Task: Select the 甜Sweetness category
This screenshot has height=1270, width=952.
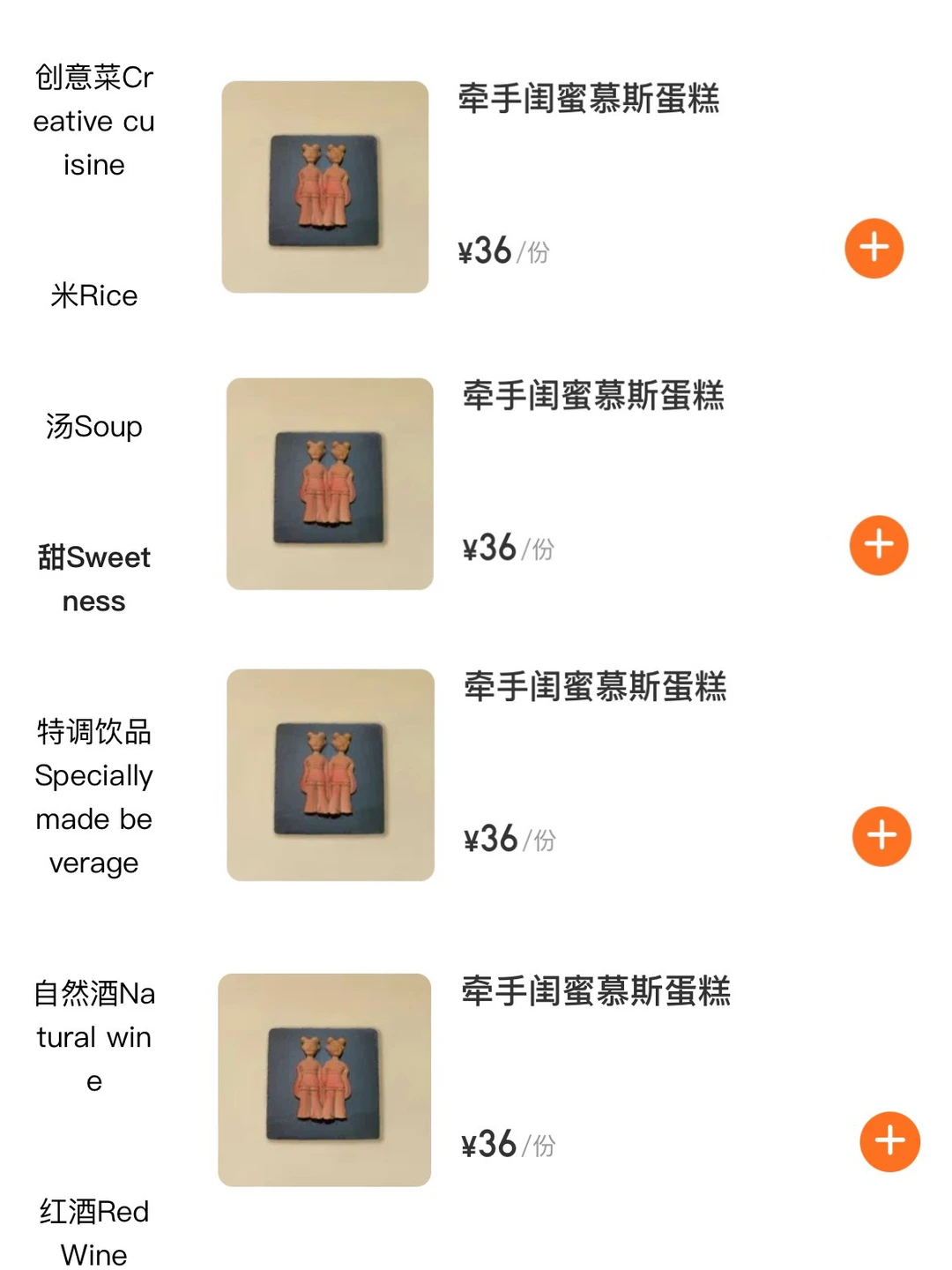Action: coord(93,579)
